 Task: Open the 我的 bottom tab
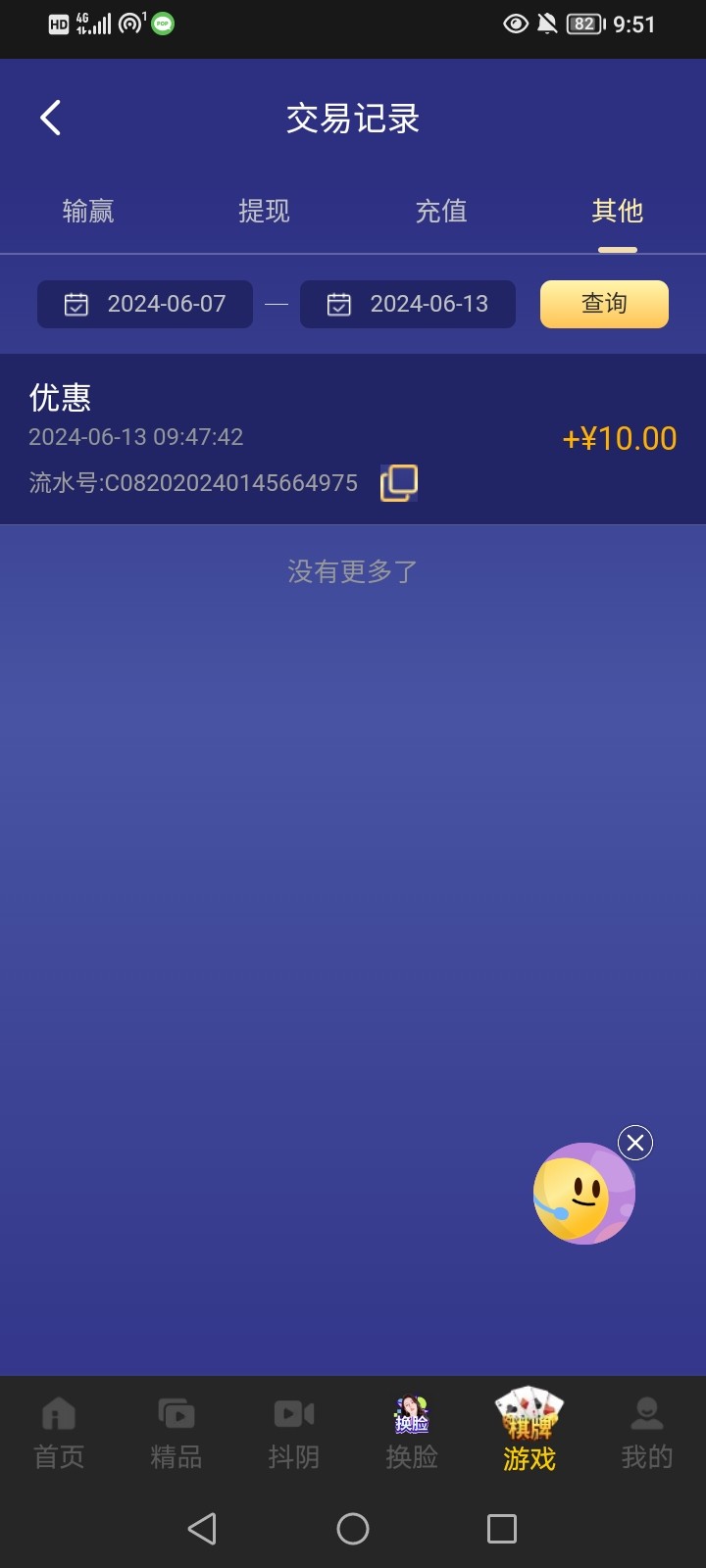point(647,1434)
